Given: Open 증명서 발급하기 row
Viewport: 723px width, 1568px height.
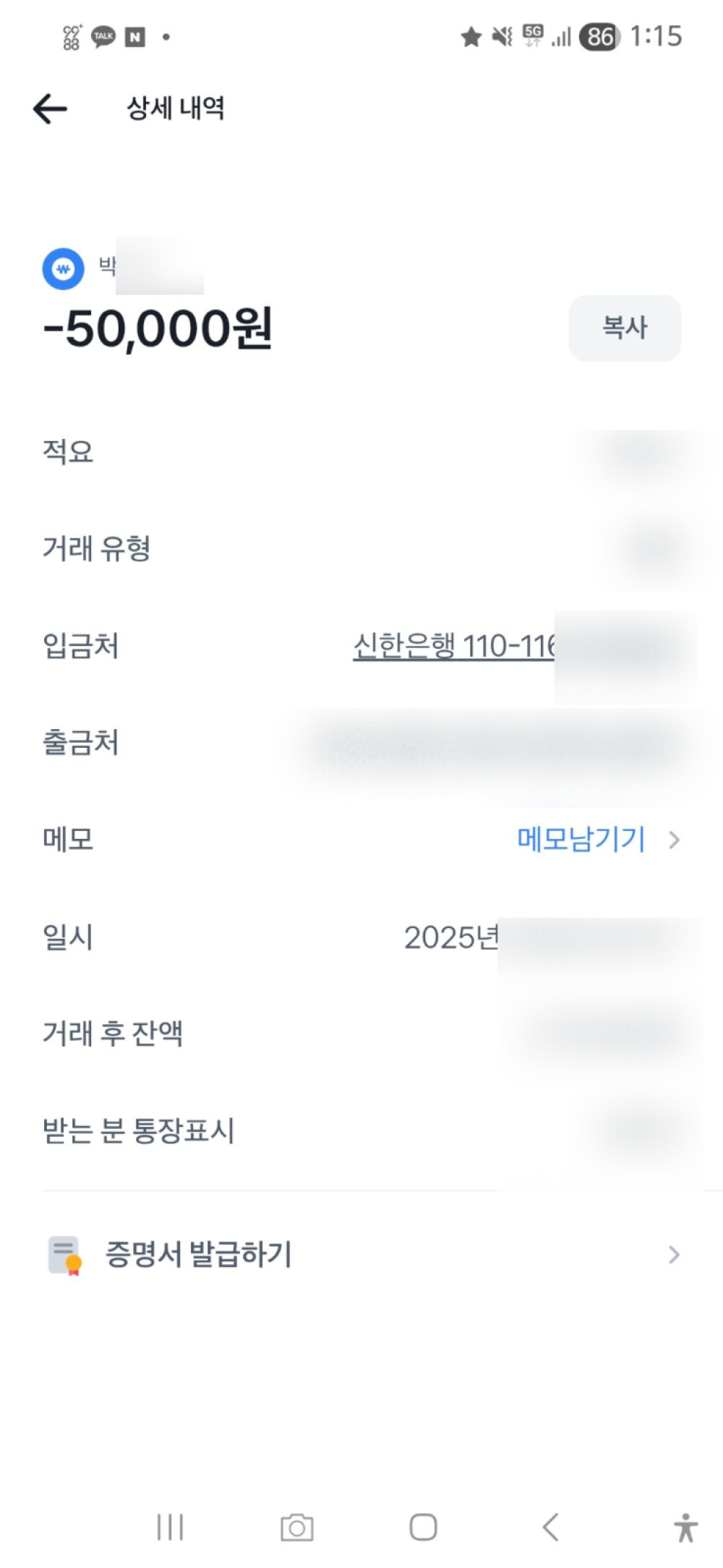Looking at the screenshot, I should (361, 1254).
